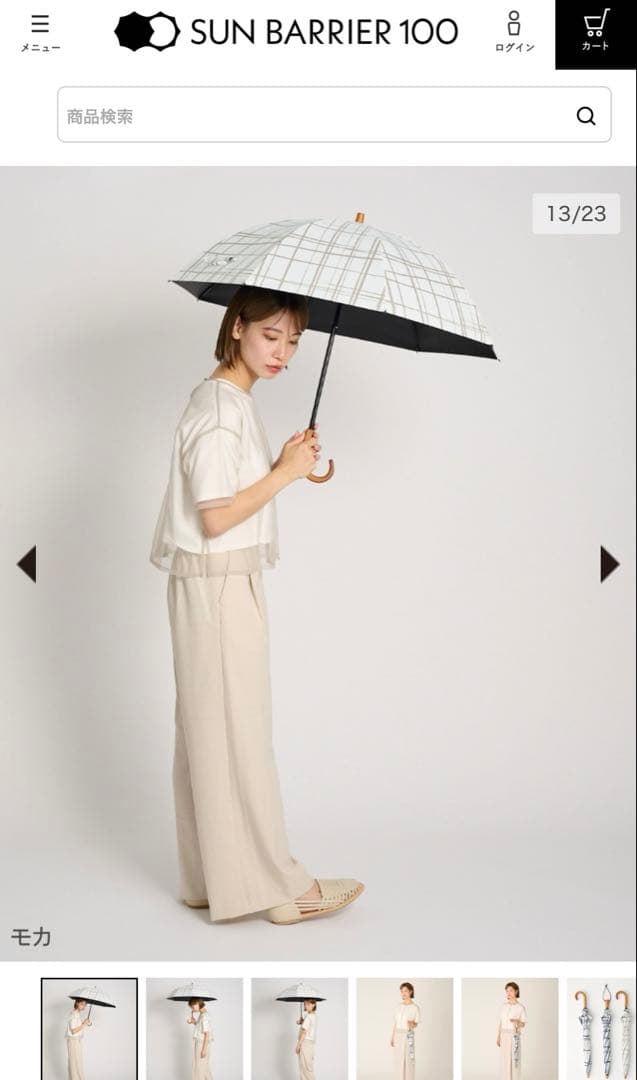Select the fifth thumbnail with closed parasol

509,1028
